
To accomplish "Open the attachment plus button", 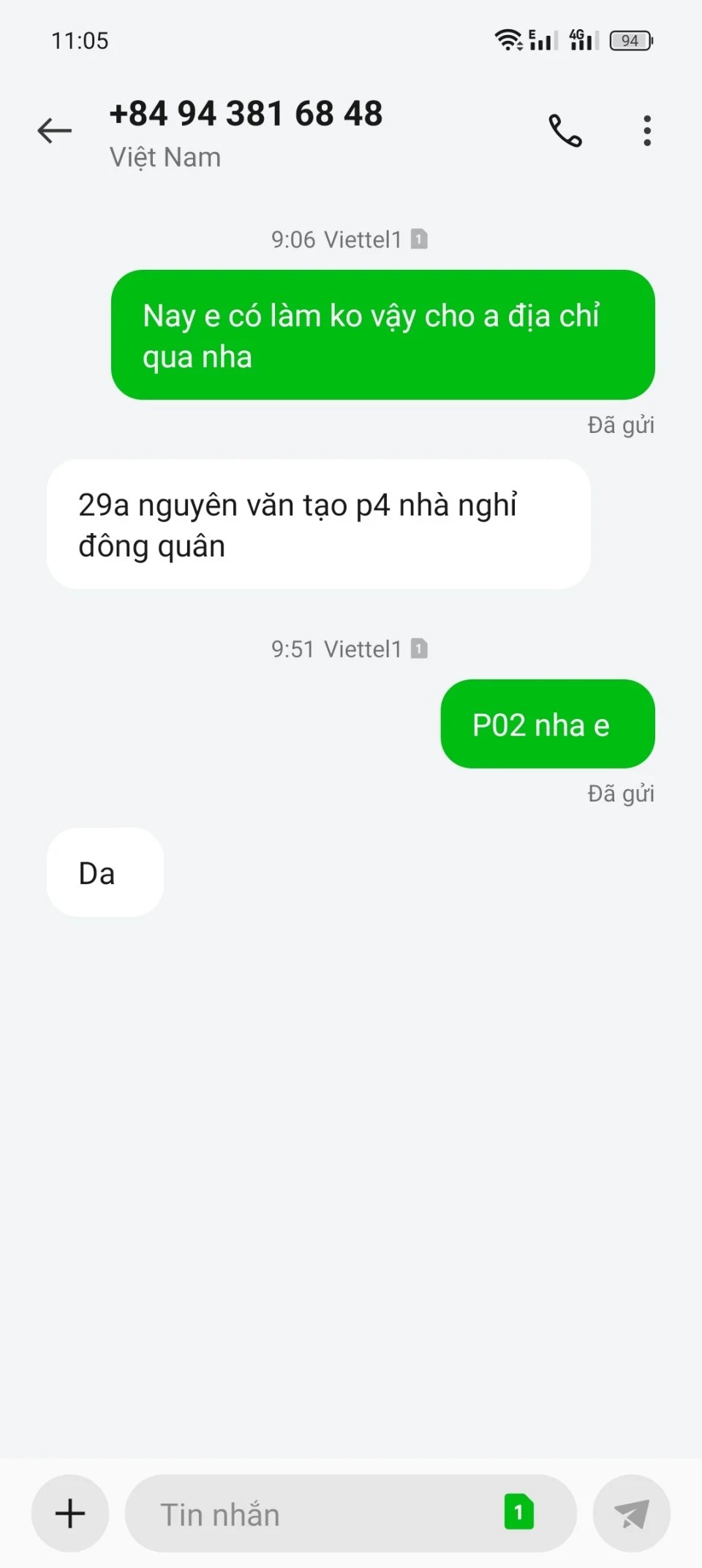I will tap(70, 1513).
